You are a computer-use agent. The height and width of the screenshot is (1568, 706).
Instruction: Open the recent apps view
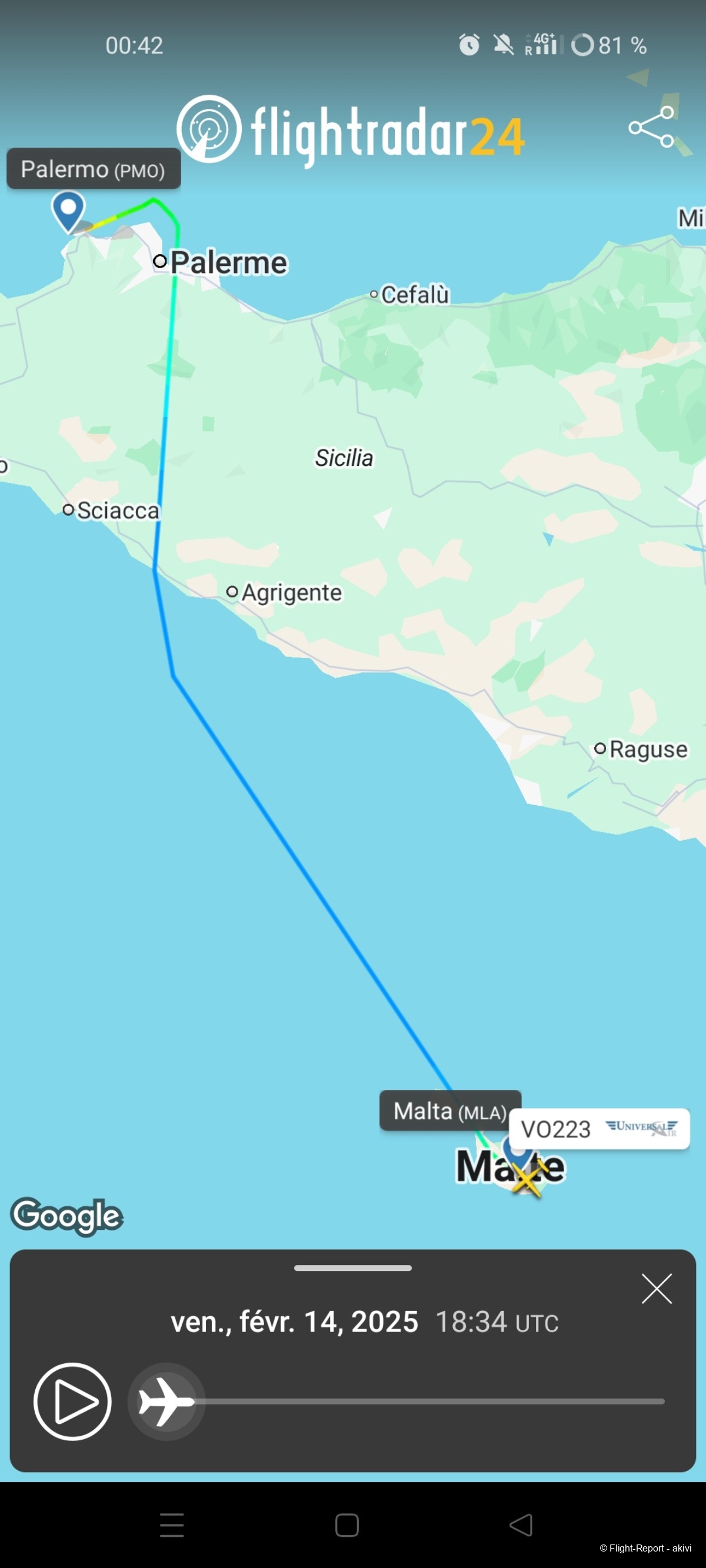[x=172, y=1525]
